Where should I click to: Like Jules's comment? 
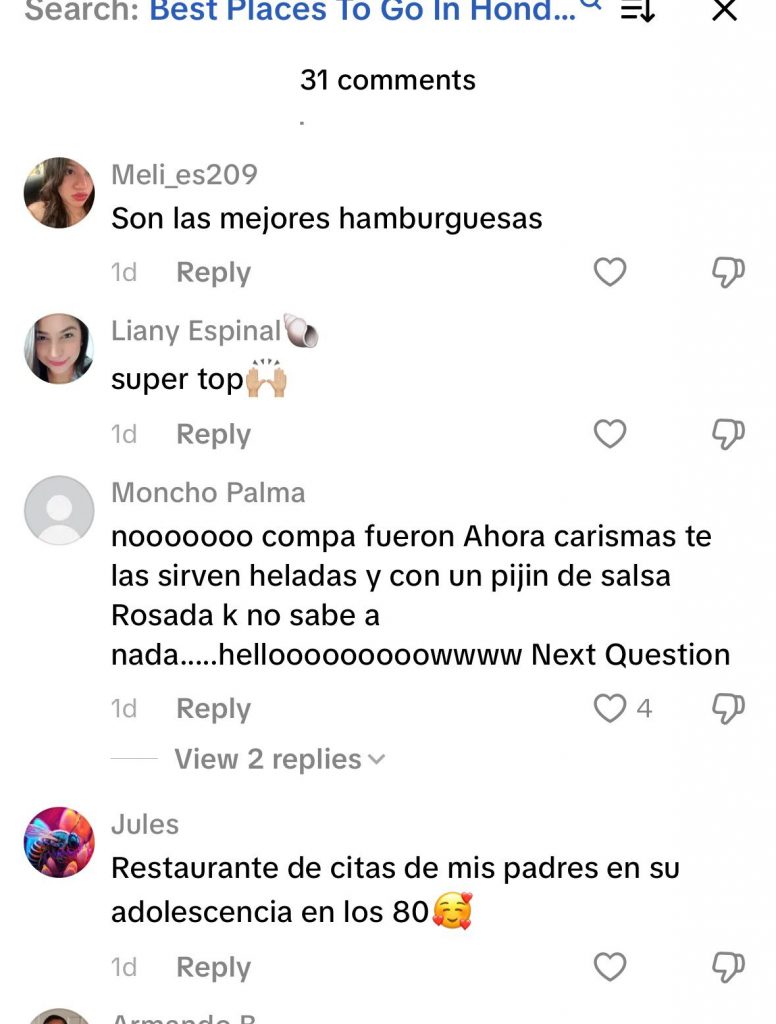tap(610, 967)
